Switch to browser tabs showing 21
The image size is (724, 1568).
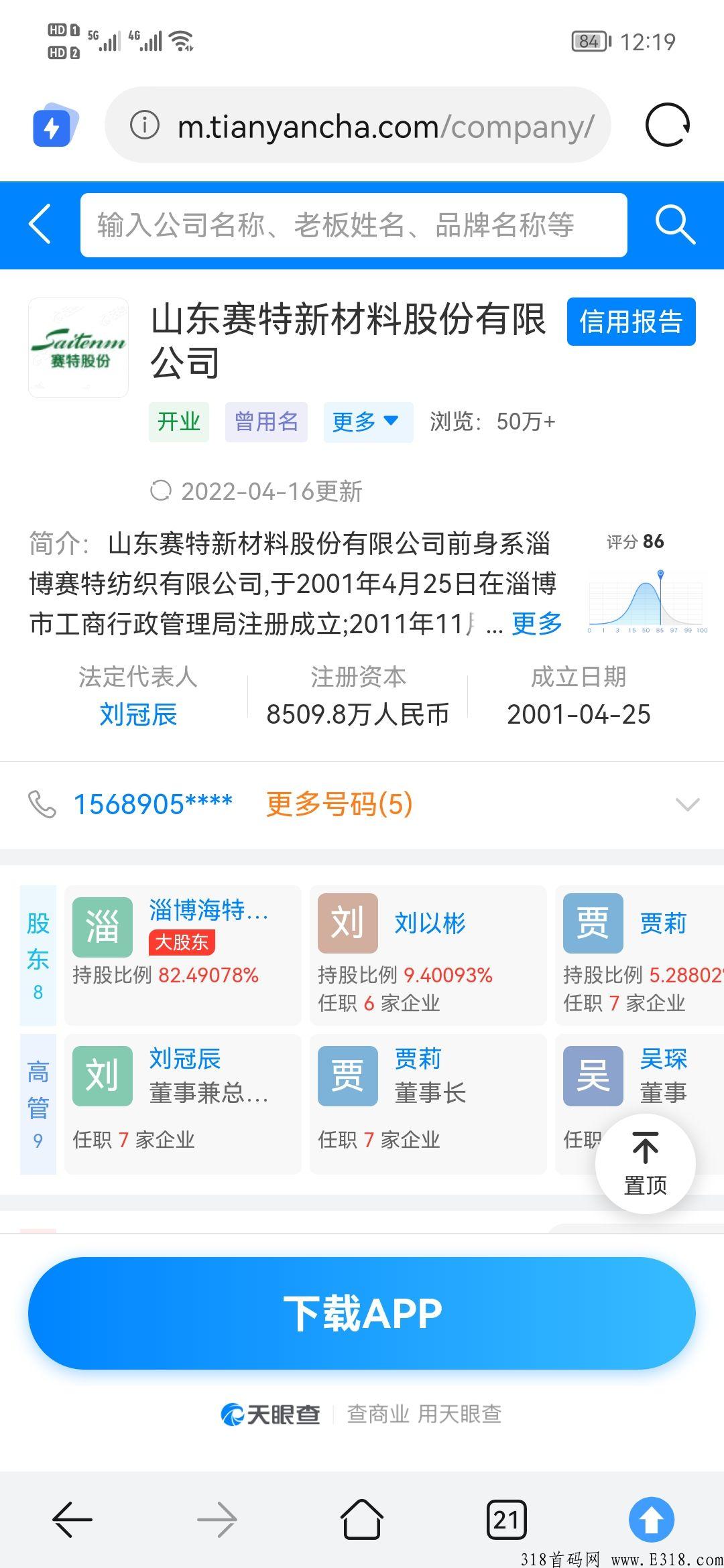[x=507, y=1520]
